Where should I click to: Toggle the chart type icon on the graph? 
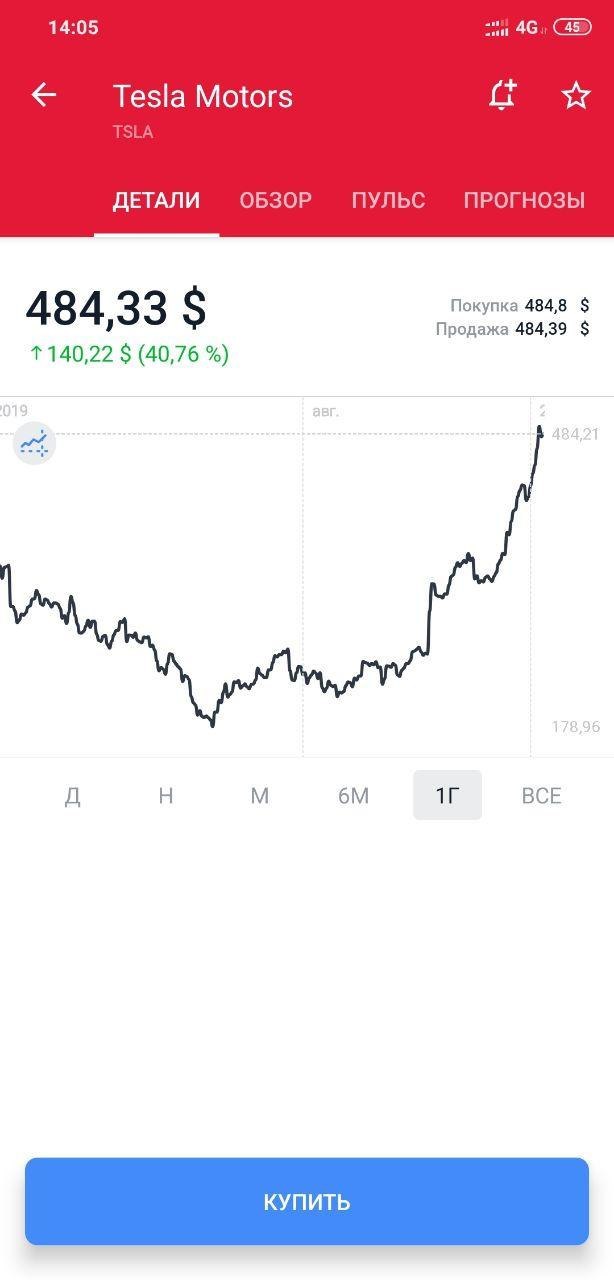34,443
